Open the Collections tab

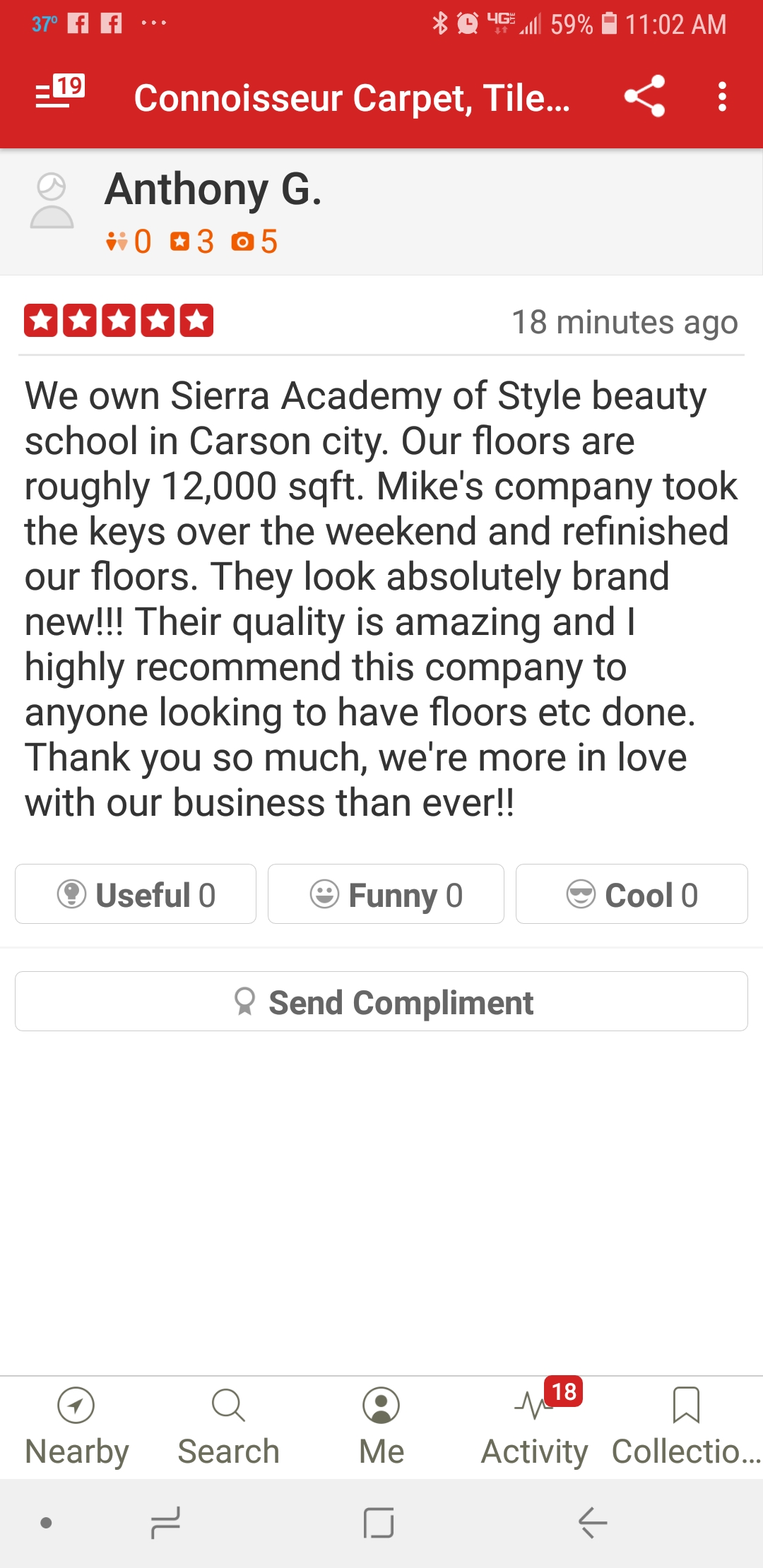(686, 1427)
